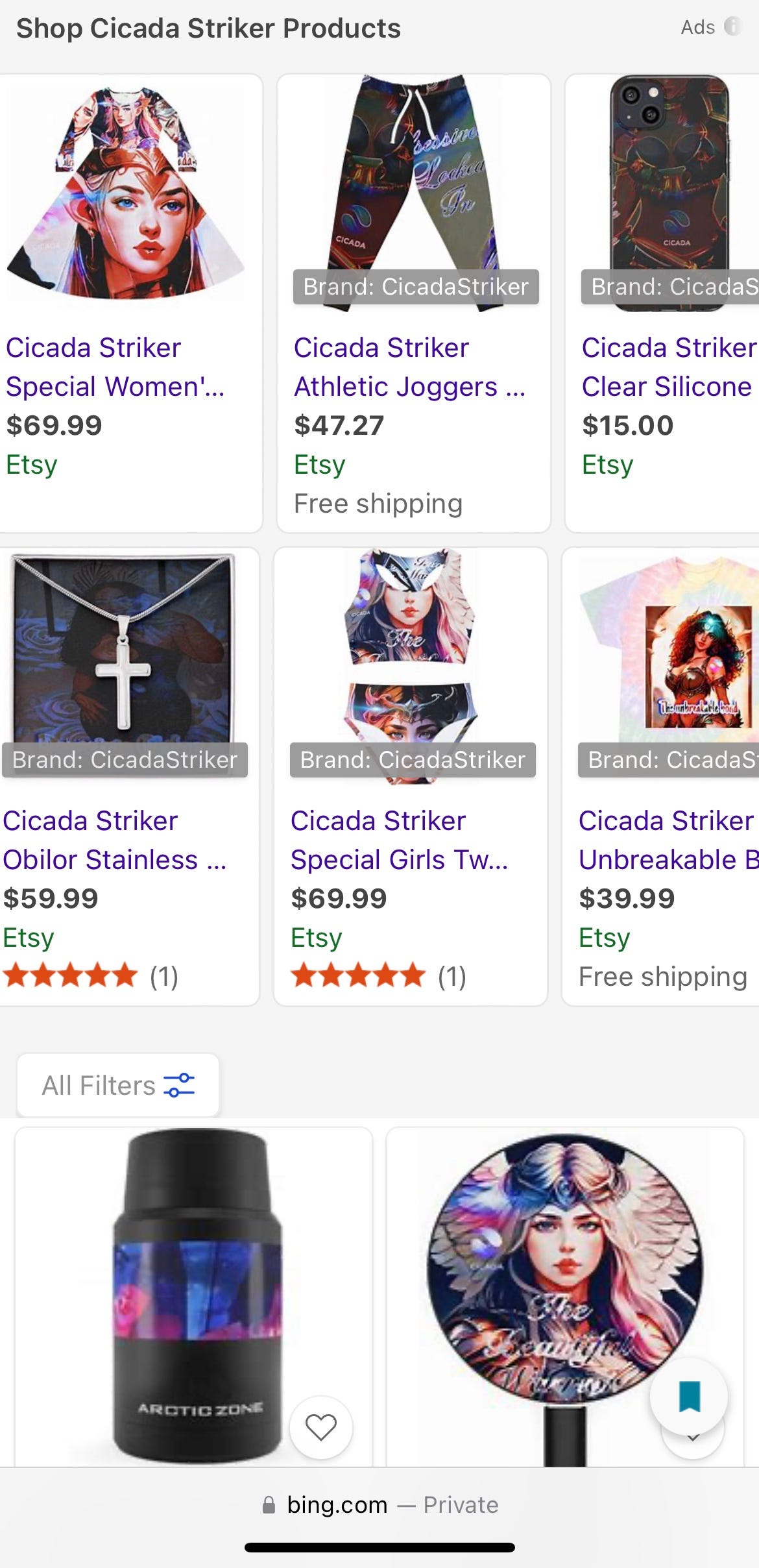The height and width of the screenshot is (1568, 759).
Task: View Cicada Striker Special Girls Two-piece
Action: coord(399,840)
